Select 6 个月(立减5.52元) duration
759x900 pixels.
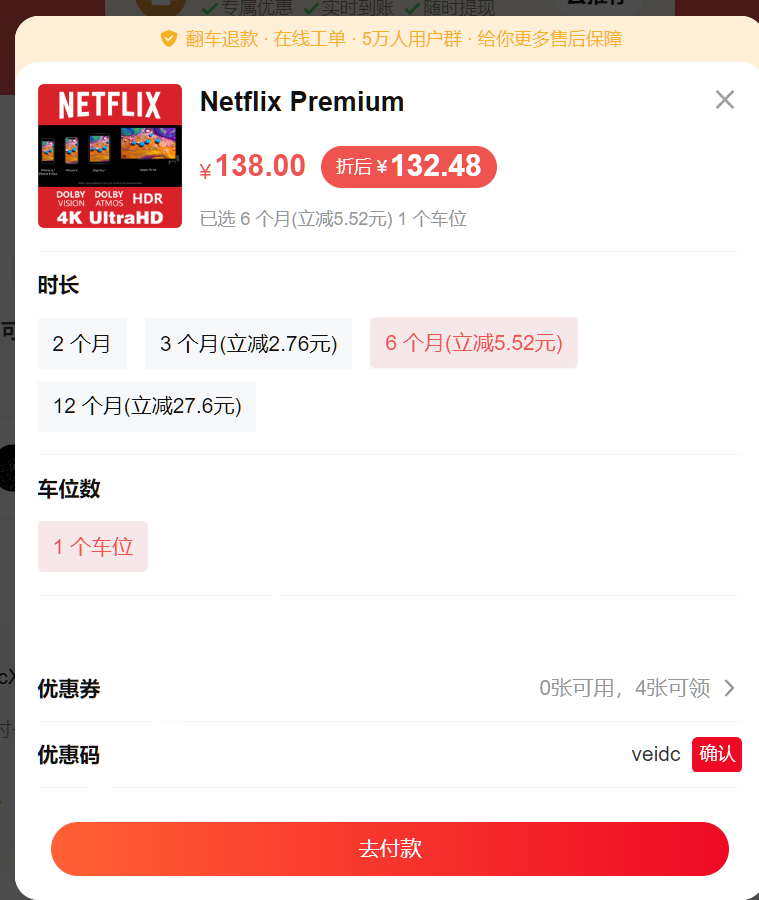pyautogui.click(x=473, y=343)
